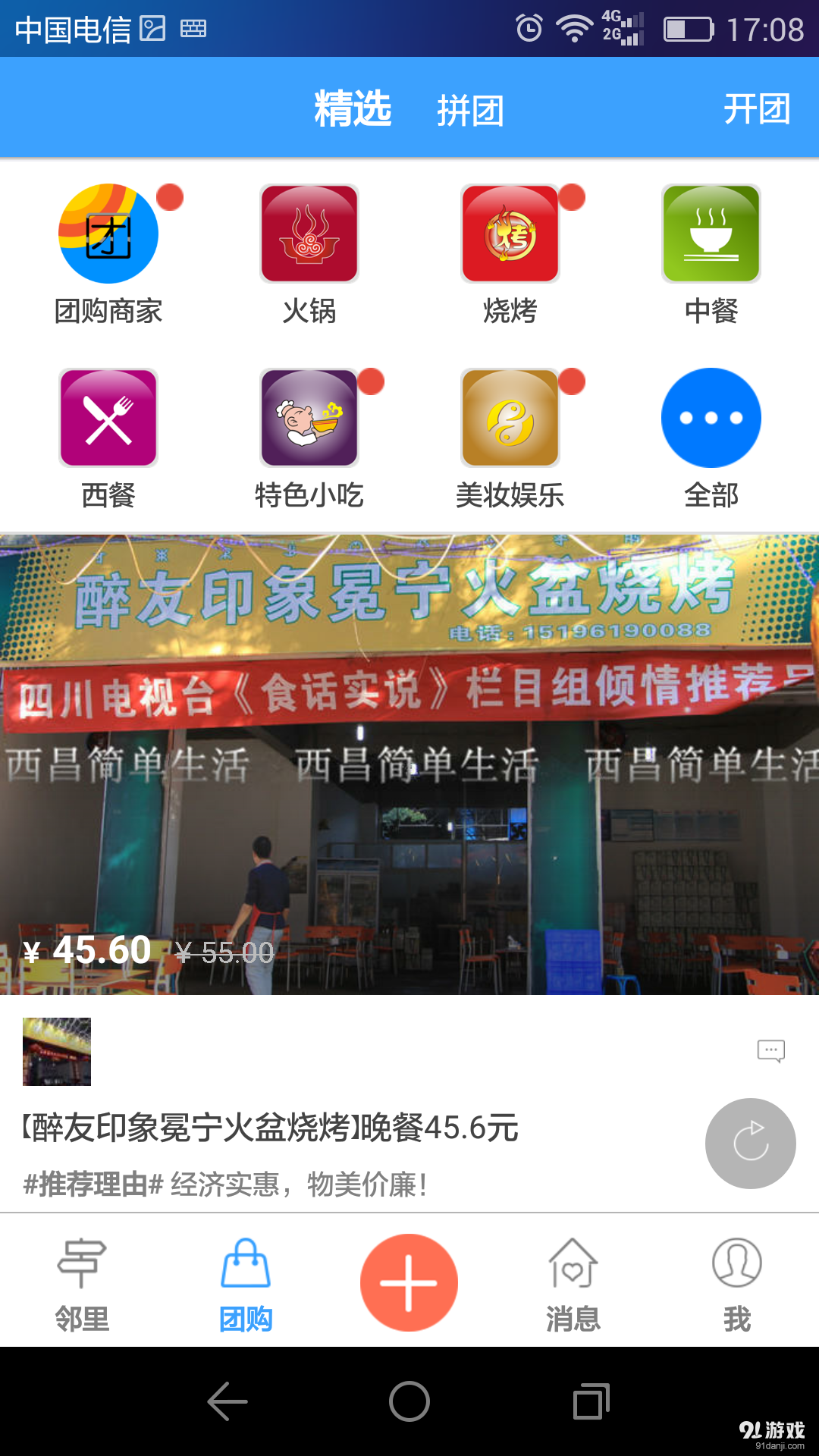819x1456 pixels.
Task: Open the 特色小吃 local snacks category
Action: click(x=309, y=418)
